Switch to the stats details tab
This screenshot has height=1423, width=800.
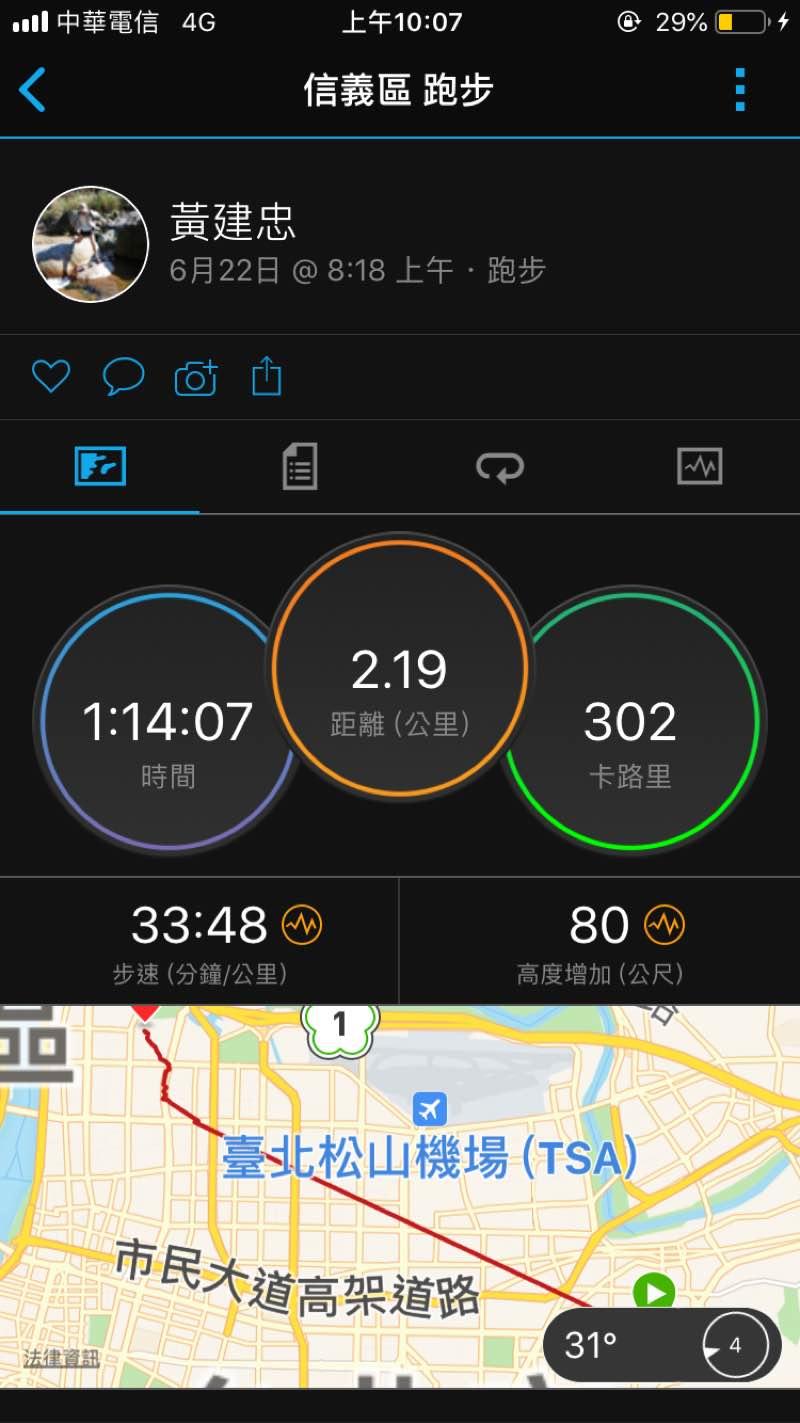click(x=299, y=466)
